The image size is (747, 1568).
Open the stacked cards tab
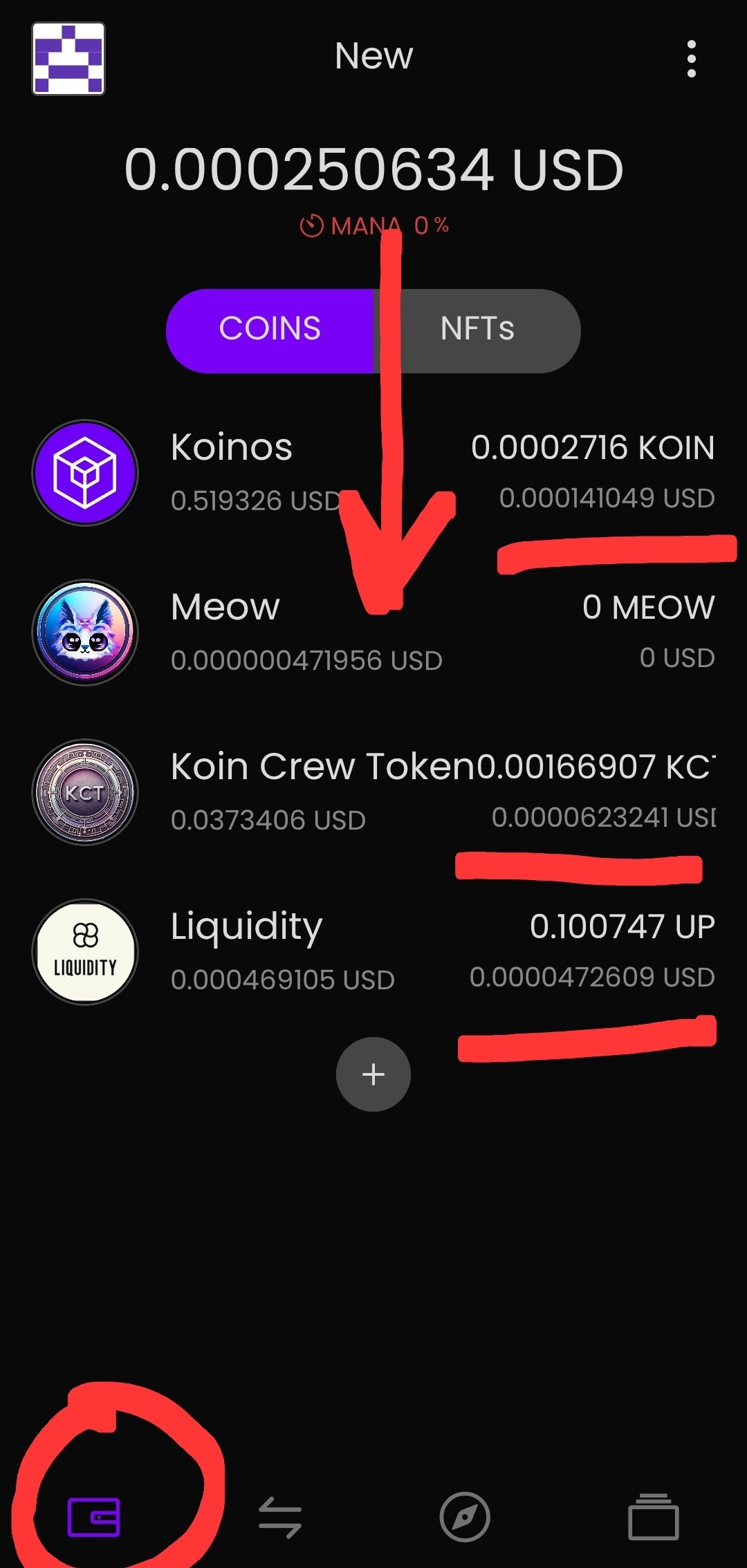(653, 1518)
